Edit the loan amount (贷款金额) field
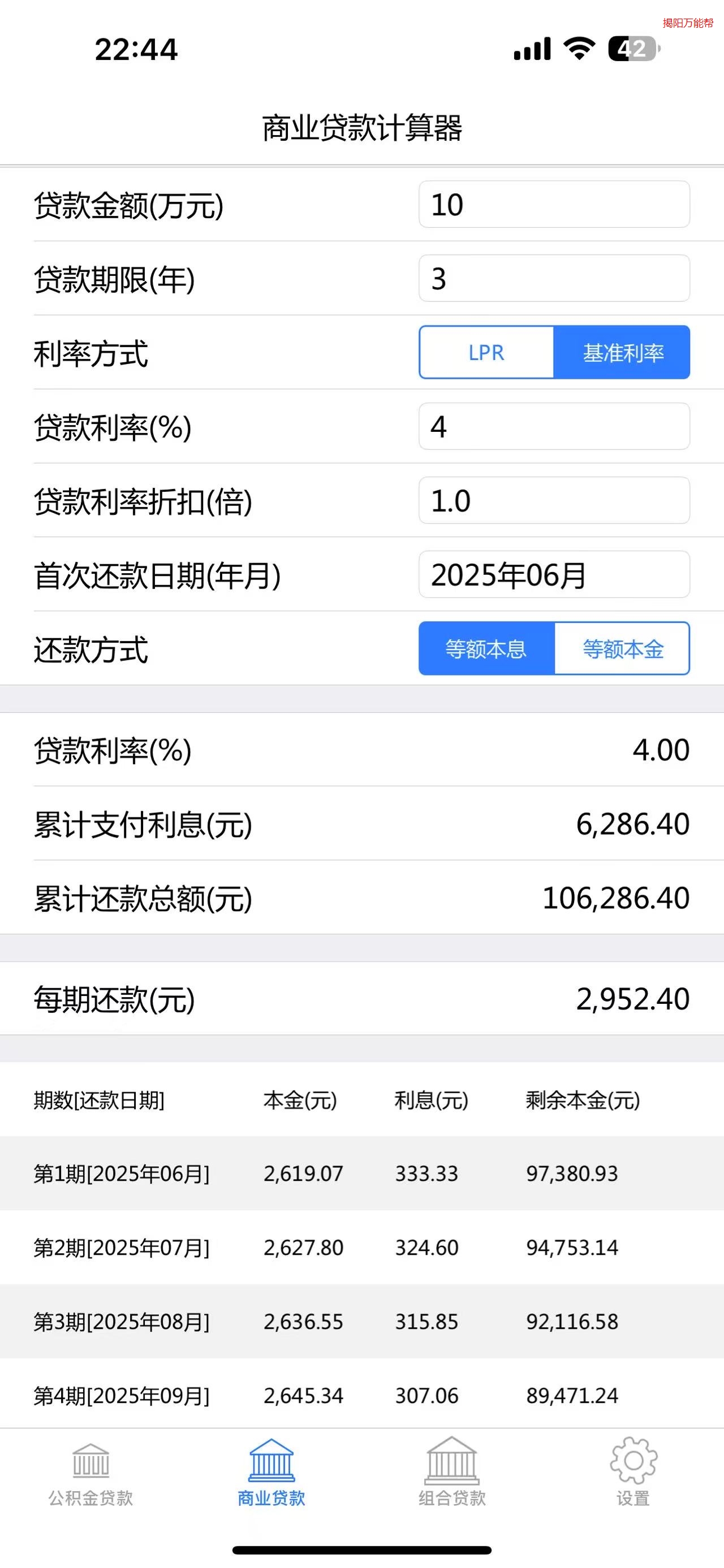The image size is (724, 1568). click(554, 205)
